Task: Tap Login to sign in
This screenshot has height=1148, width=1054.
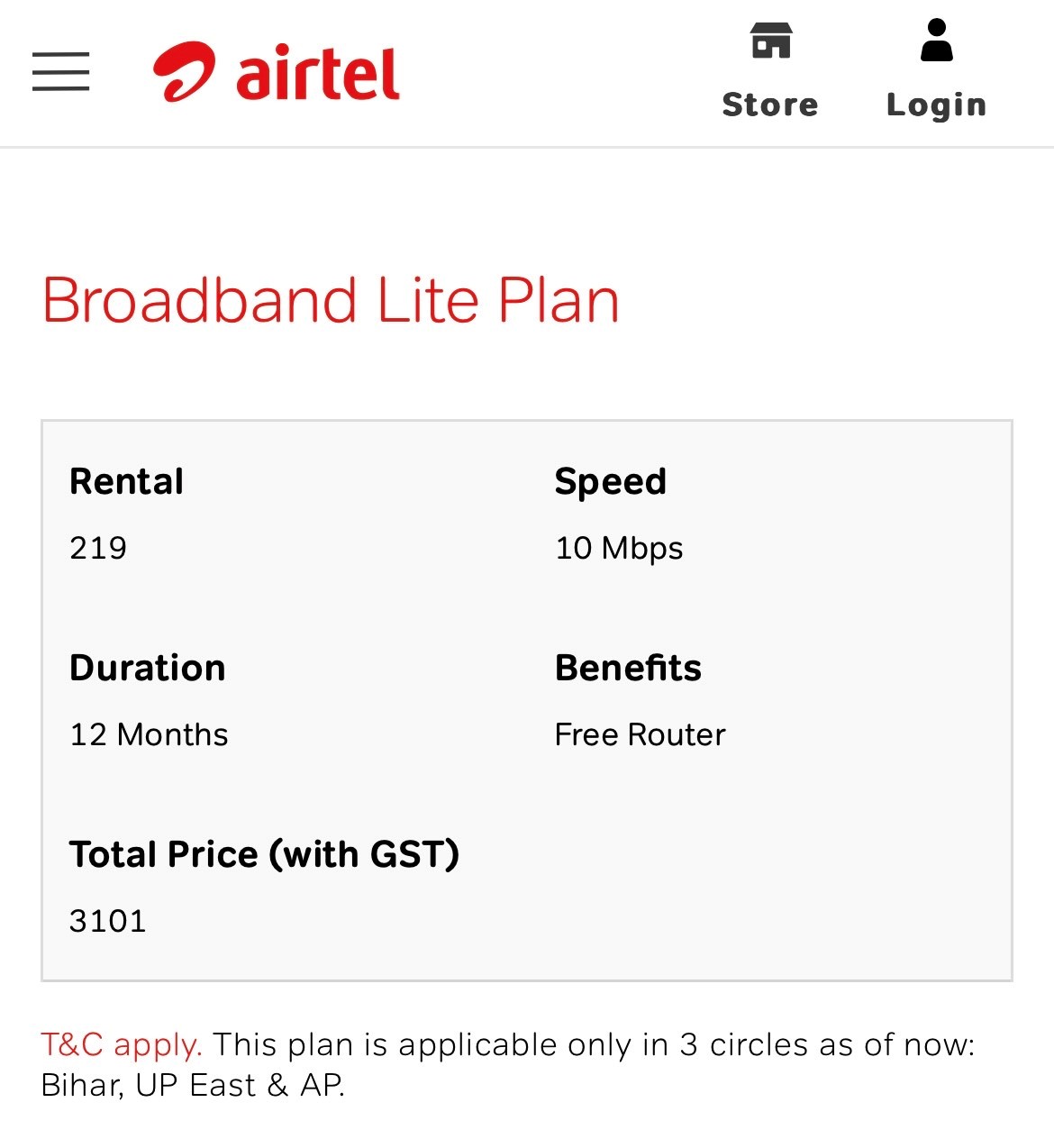Action: click(936, 71)
